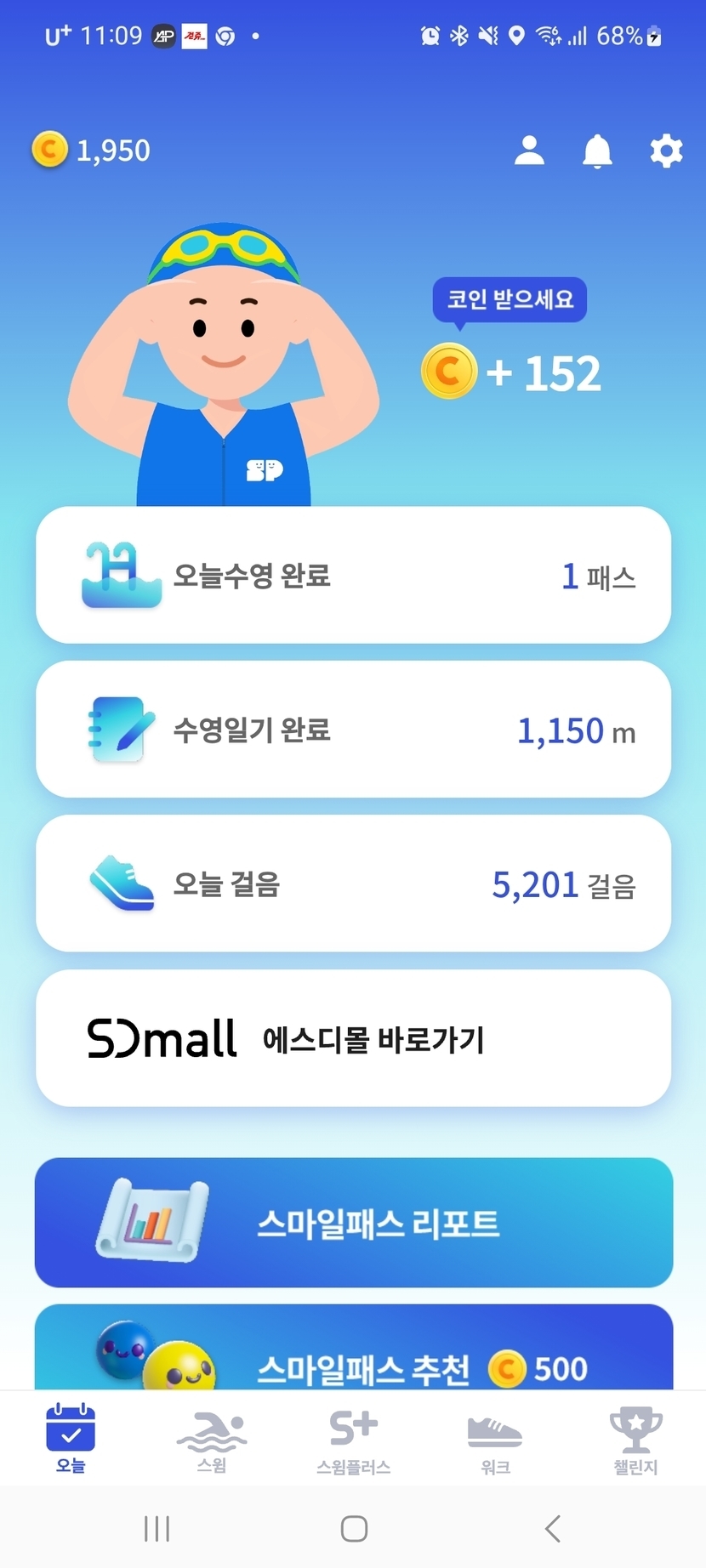Switch to the 오늘 tab
This screenshot has height=1568, width=706.
[x=71, y=1439]
